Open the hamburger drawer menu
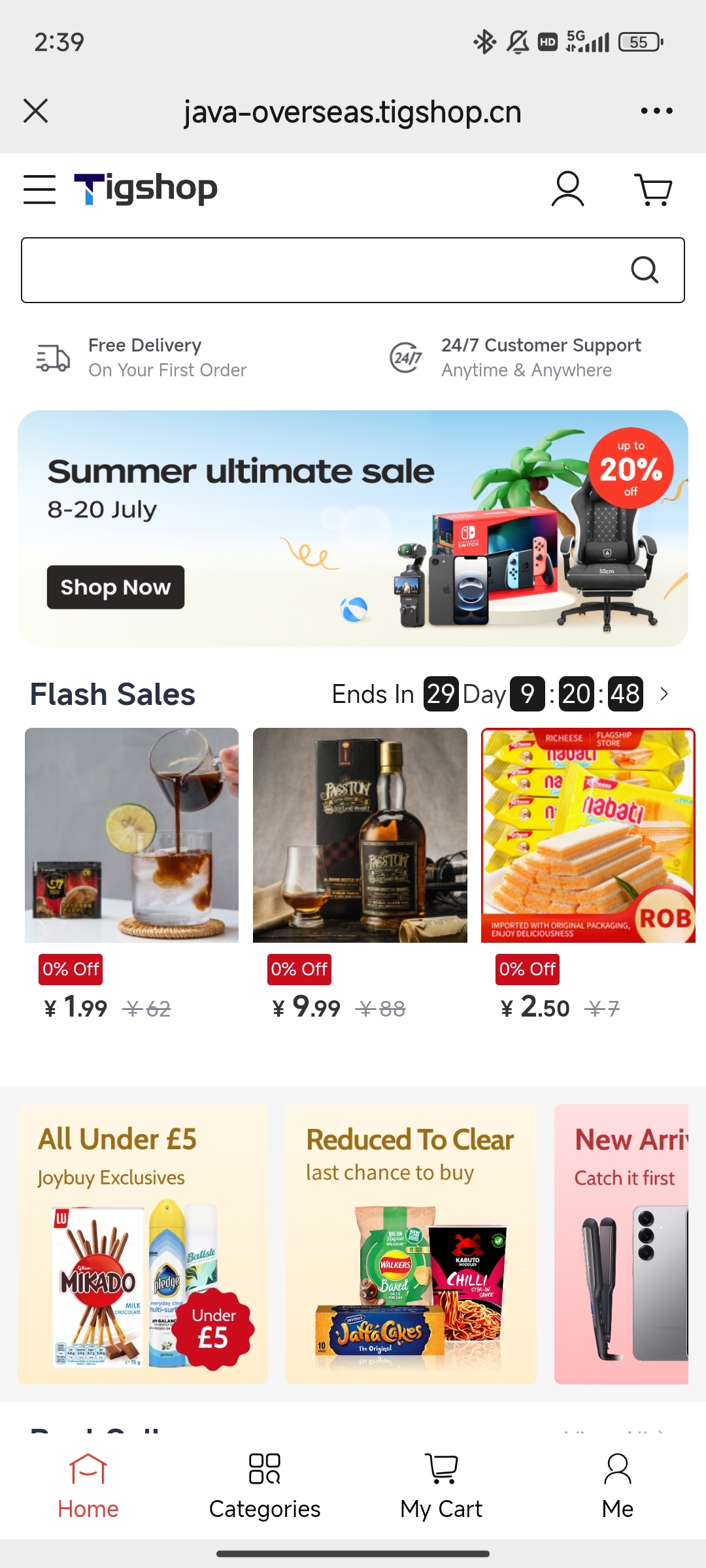 pyautogui.click(x=39, y=189)
